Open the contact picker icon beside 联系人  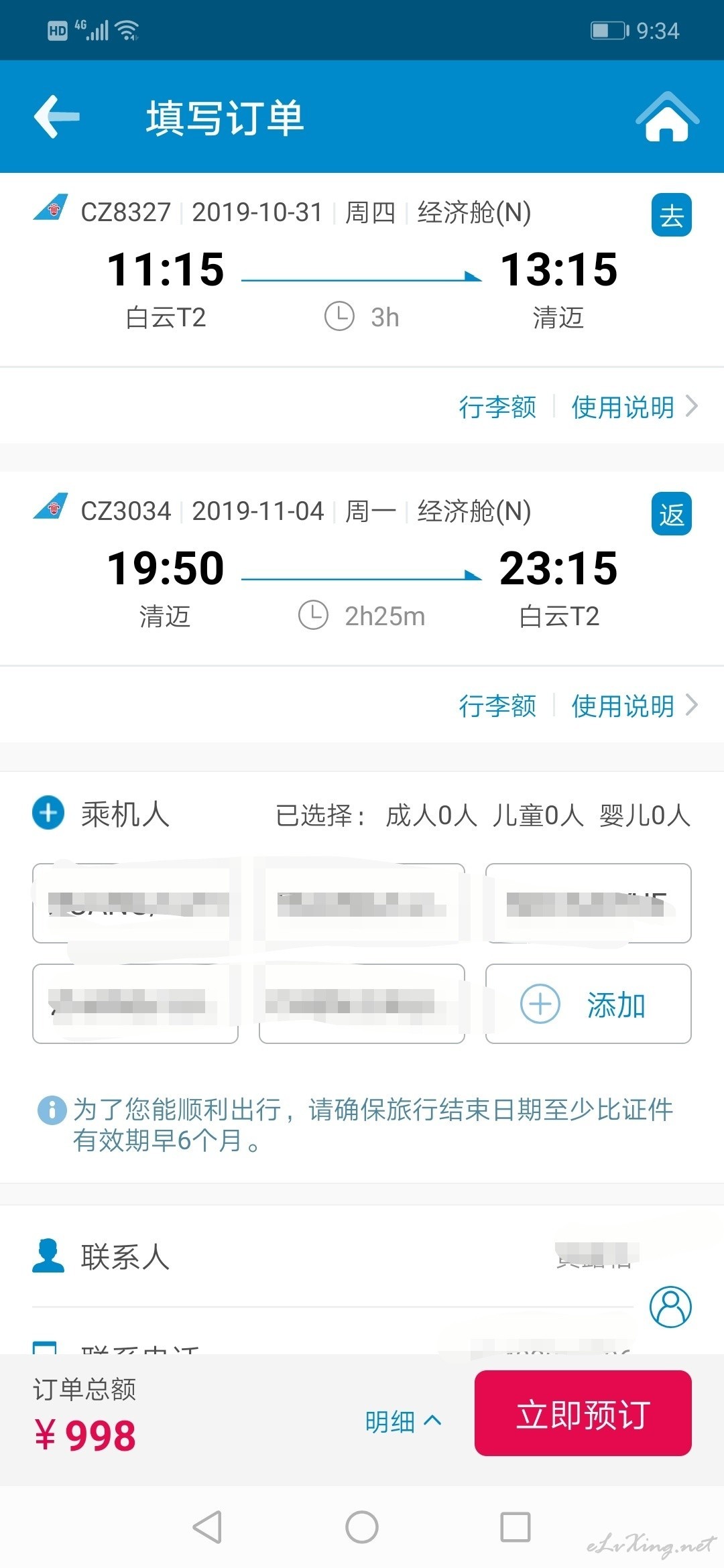(x=670, y=1306)
